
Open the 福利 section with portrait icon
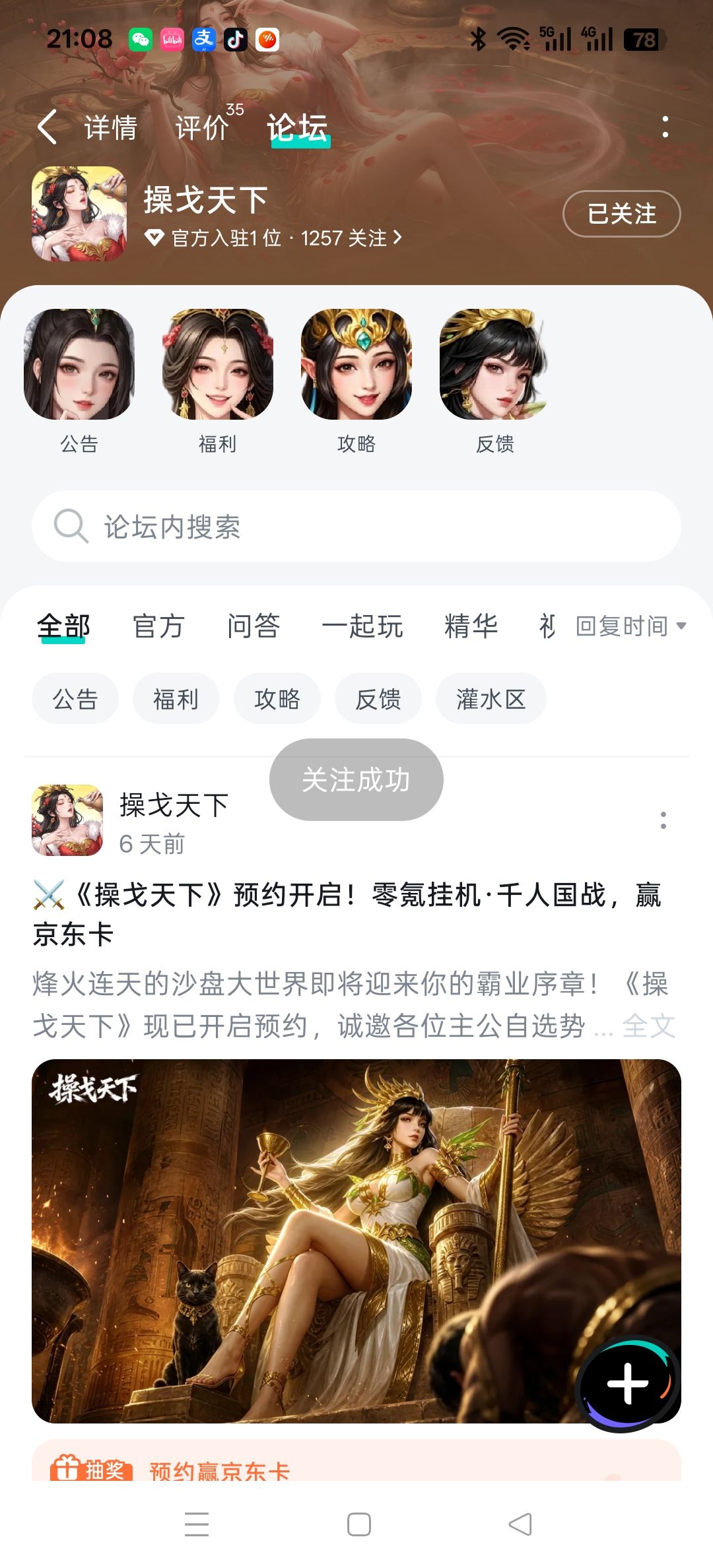[x=218, y=381]
